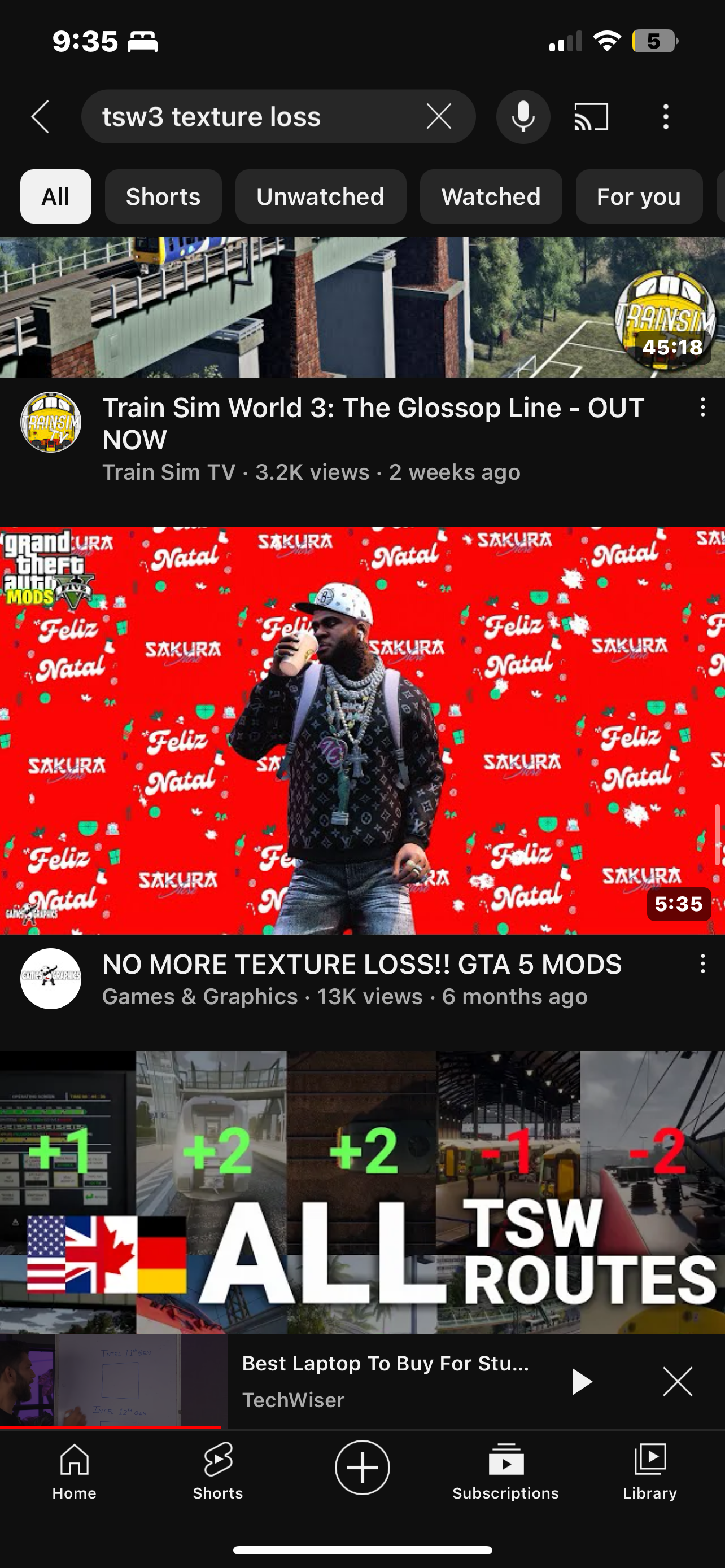Image resolution: width=725 pixels, height=1568 pixels.
Task: Go back from search results
Action: click(40, 117)
